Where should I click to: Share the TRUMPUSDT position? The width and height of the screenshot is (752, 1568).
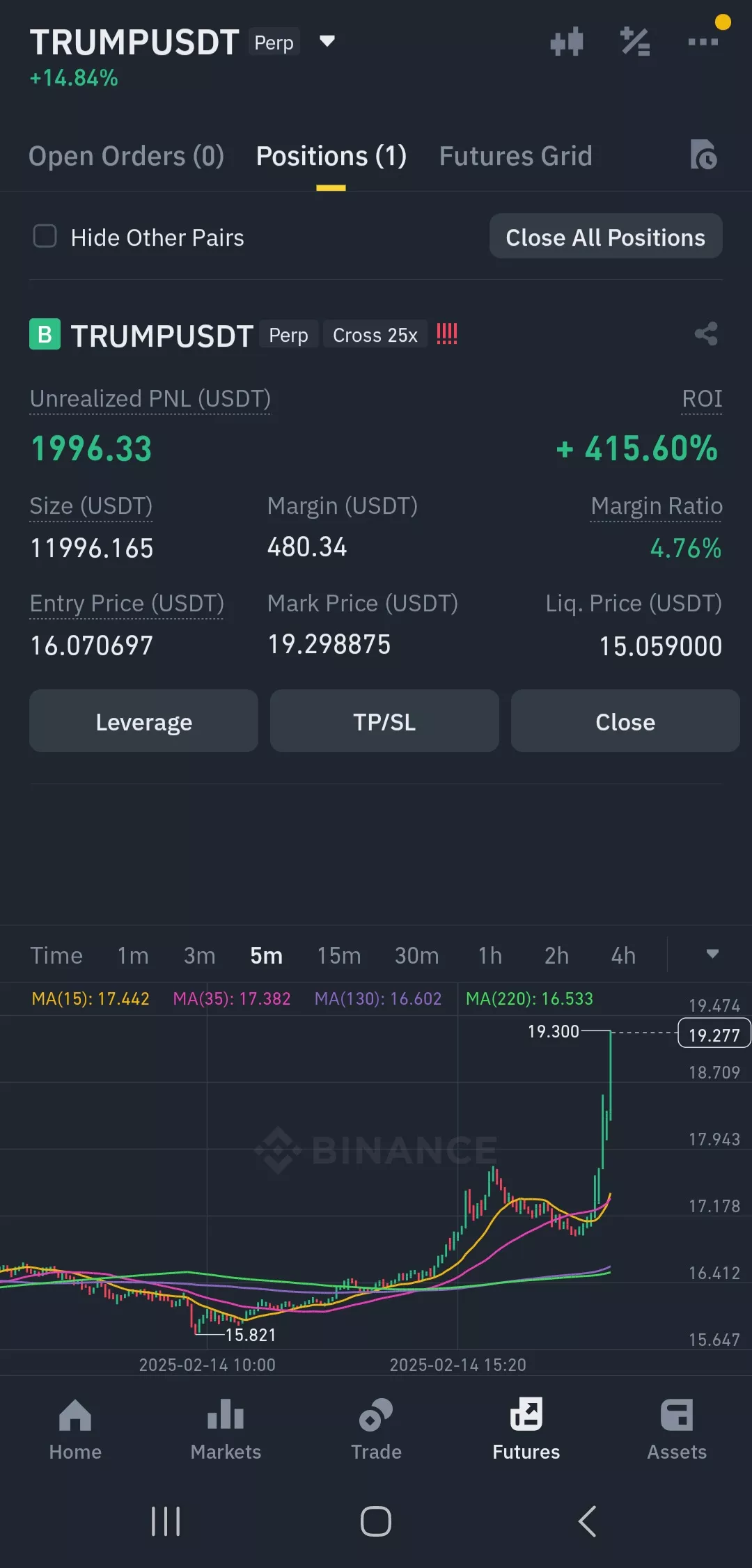(706, 334)
